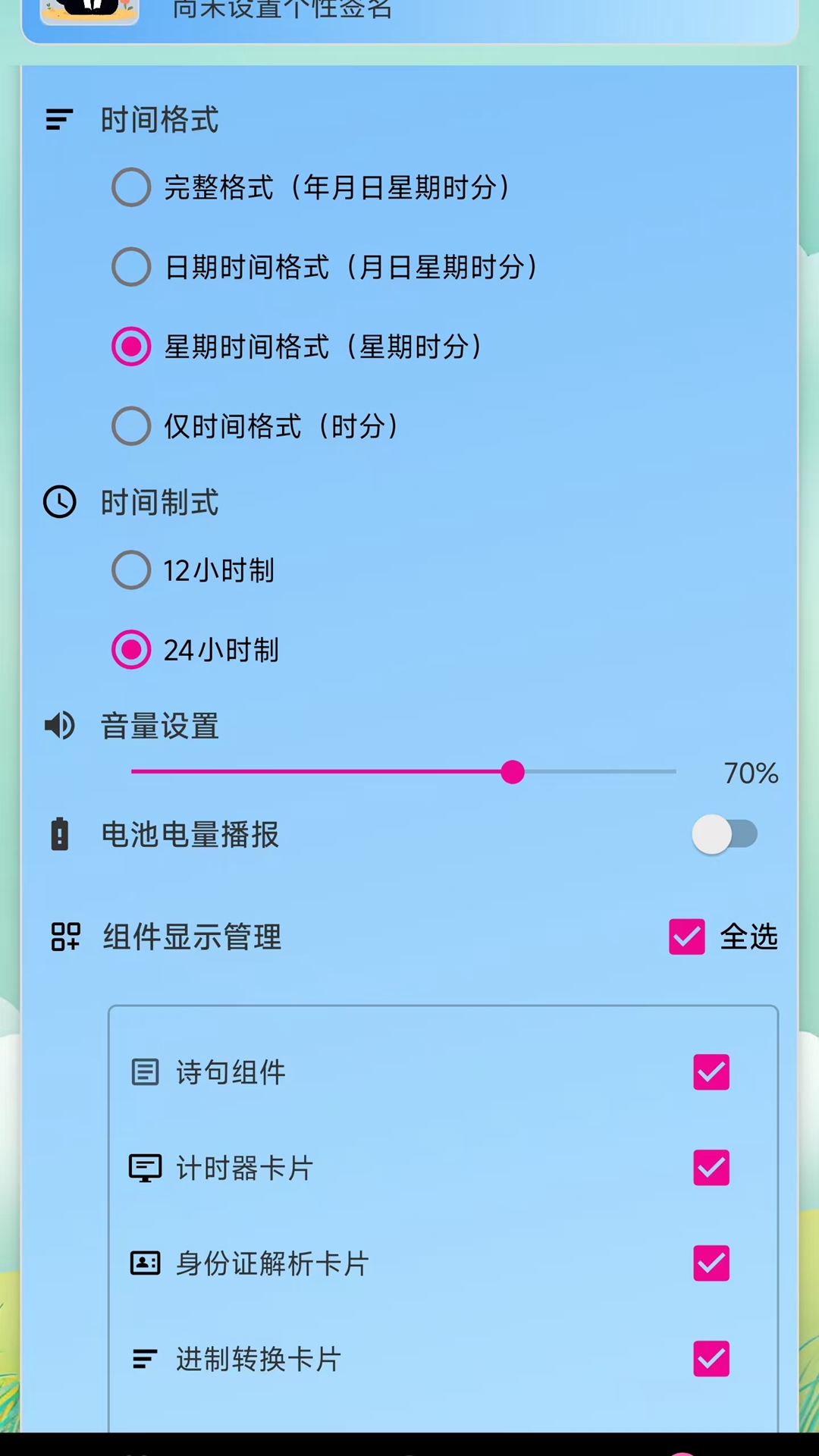Click the speaker icon for 音量设置
This screenshot has height=1456, width=819.
point(60,726)
